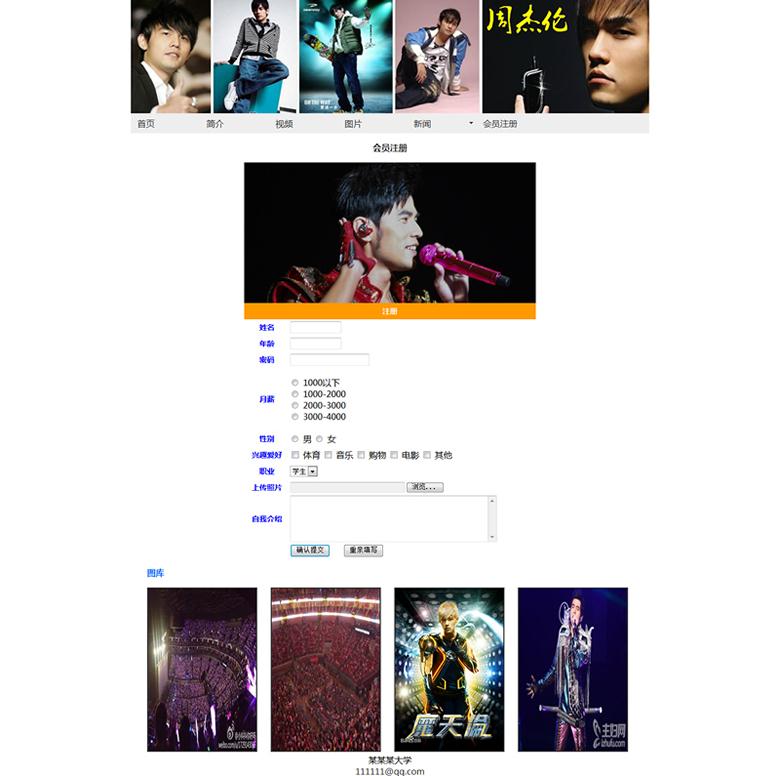
Task: Focus the 年龄 text field
Action: 315,343
